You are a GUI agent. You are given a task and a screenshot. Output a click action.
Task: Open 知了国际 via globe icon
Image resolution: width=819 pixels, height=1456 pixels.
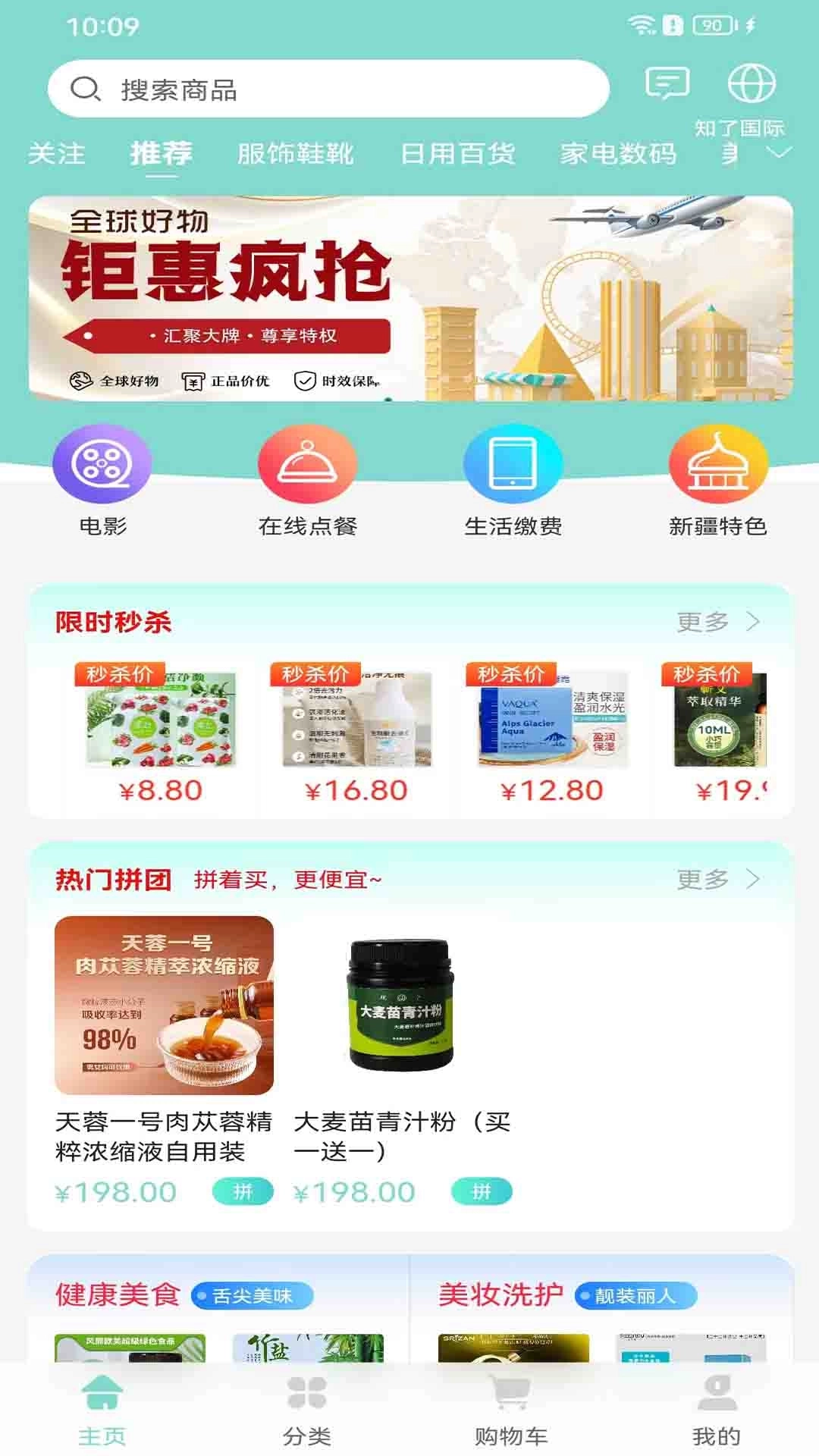[x=753, y=86]
